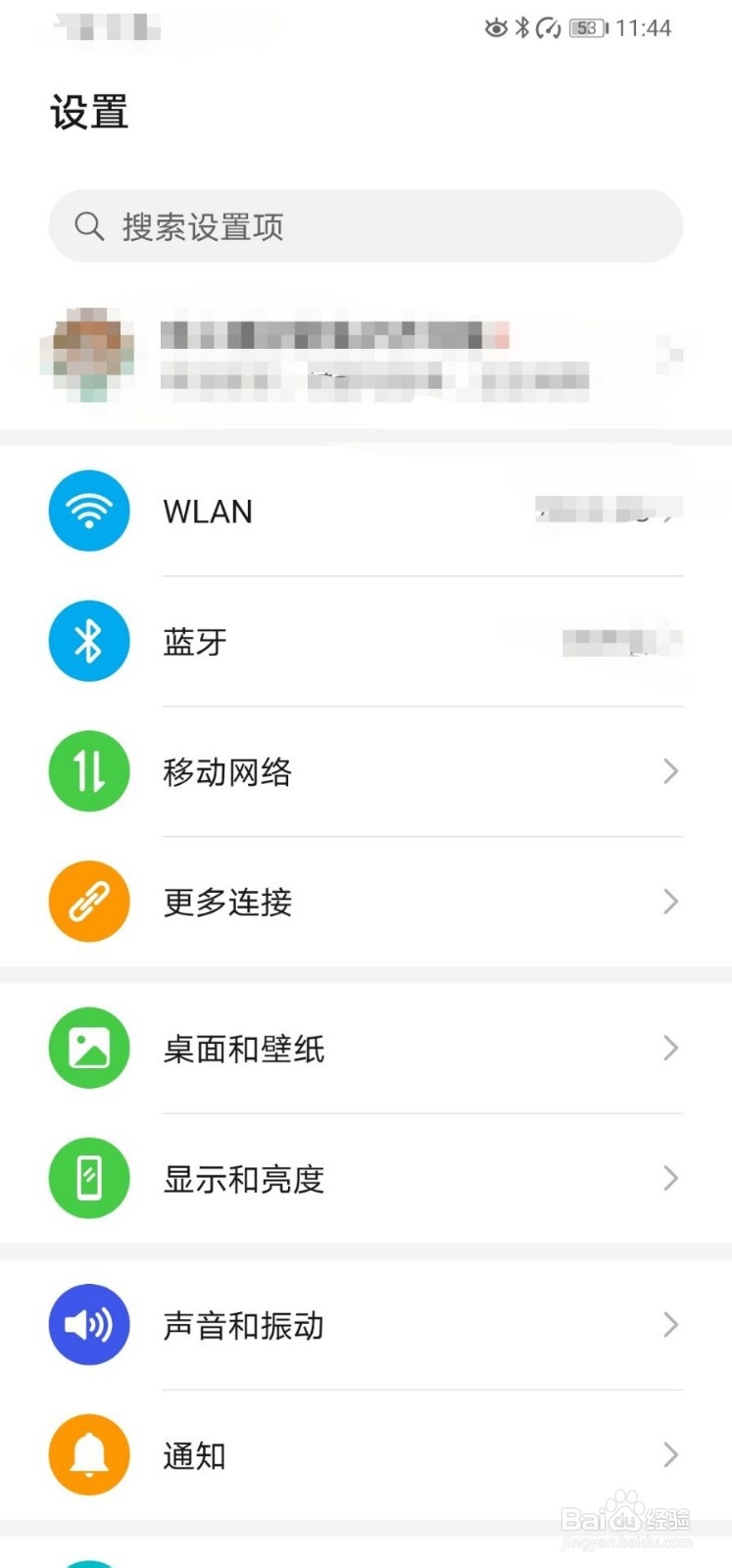Click the orange 更多连接 link icon
This screenshot has width=732, height=1568.
[x=88, y=902]
